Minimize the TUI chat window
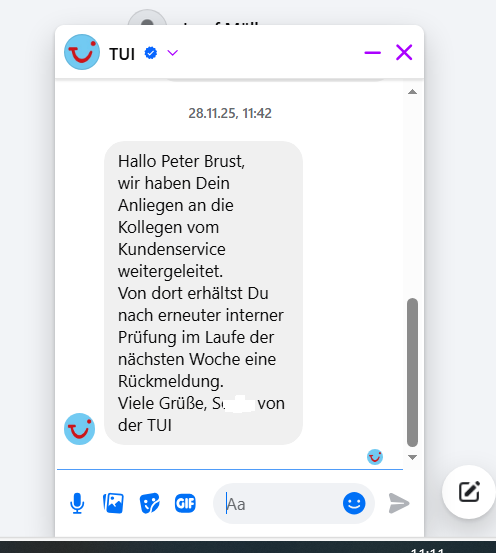496x553 pixels. point(373,53)
